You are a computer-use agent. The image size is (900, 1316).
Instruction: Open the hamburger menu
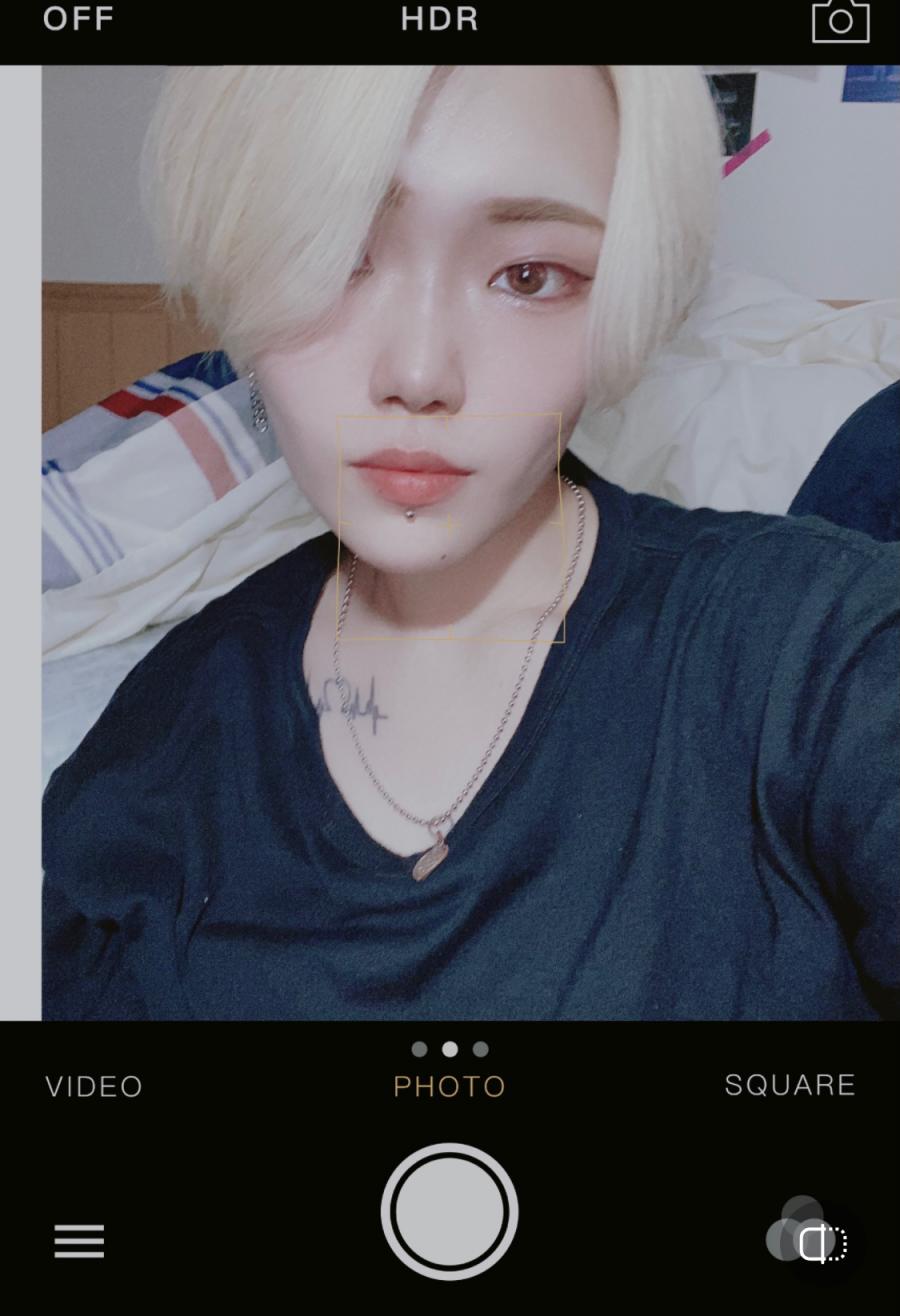click(x=79, y=1241)
